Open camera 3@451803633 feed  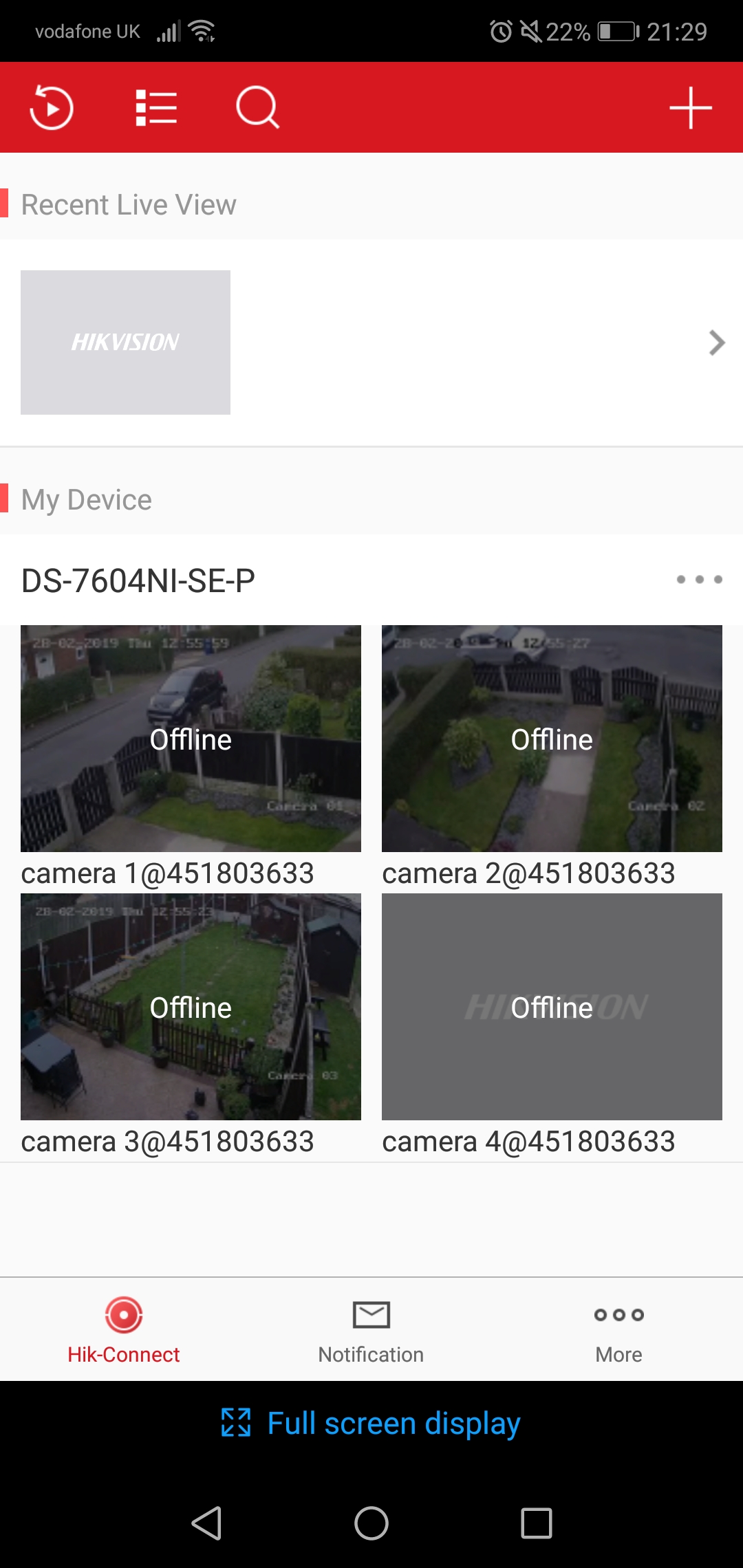pyautogui.click(x=191, y=1007)
